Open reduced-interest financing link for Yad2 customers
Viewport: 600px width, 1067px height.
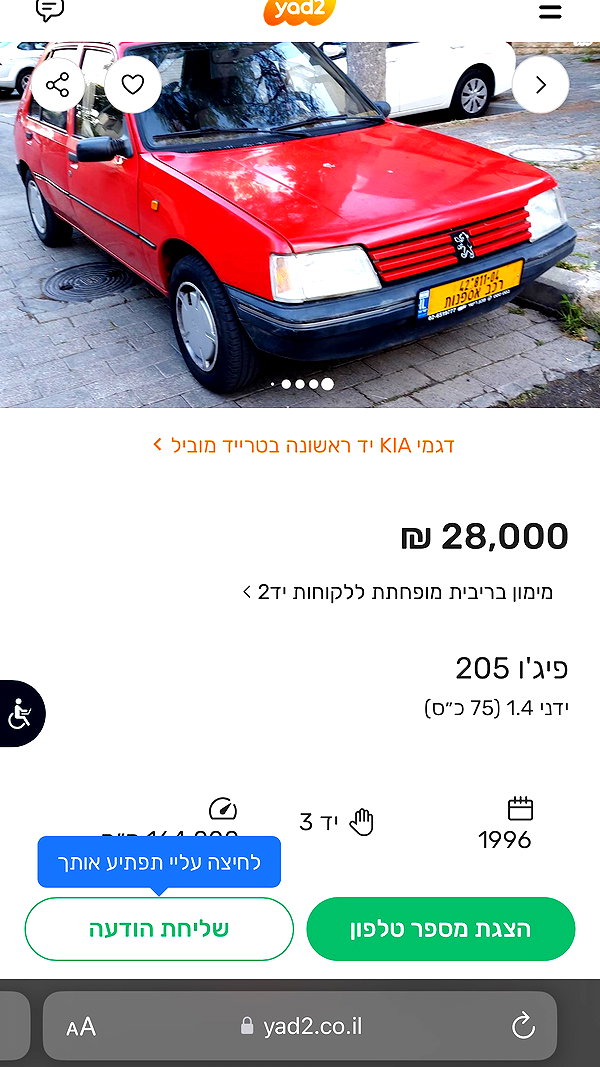pos(398,592)
